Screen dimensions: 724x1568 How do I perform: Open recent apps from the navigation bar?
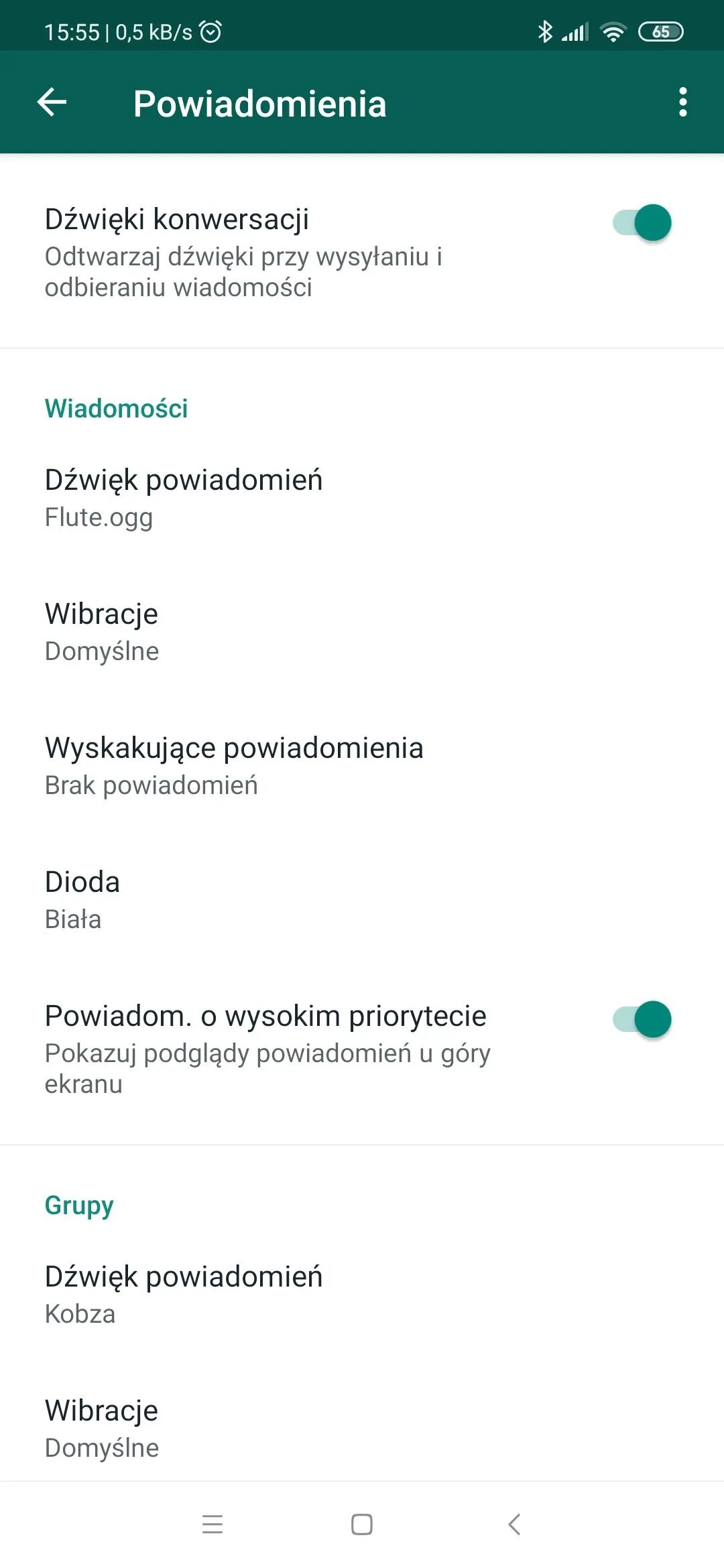pyautogui.click(x=213, y=1524)
